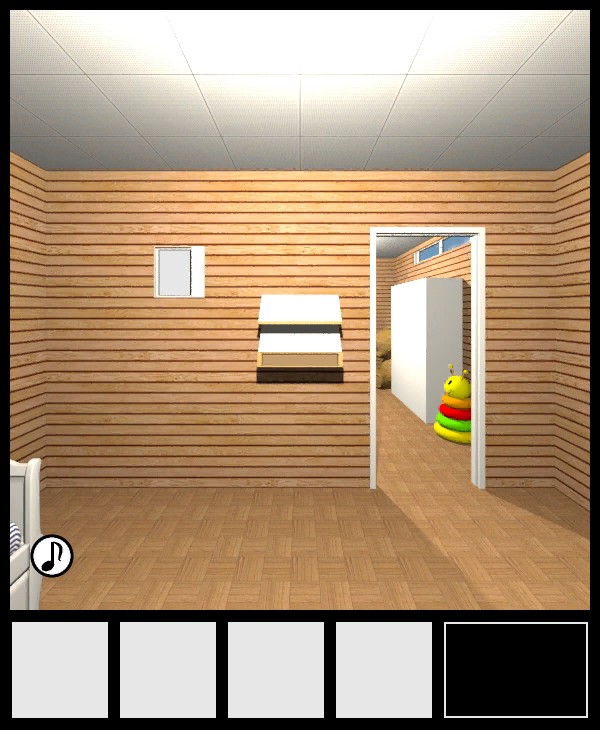Toggle the music note sound button

52,556
